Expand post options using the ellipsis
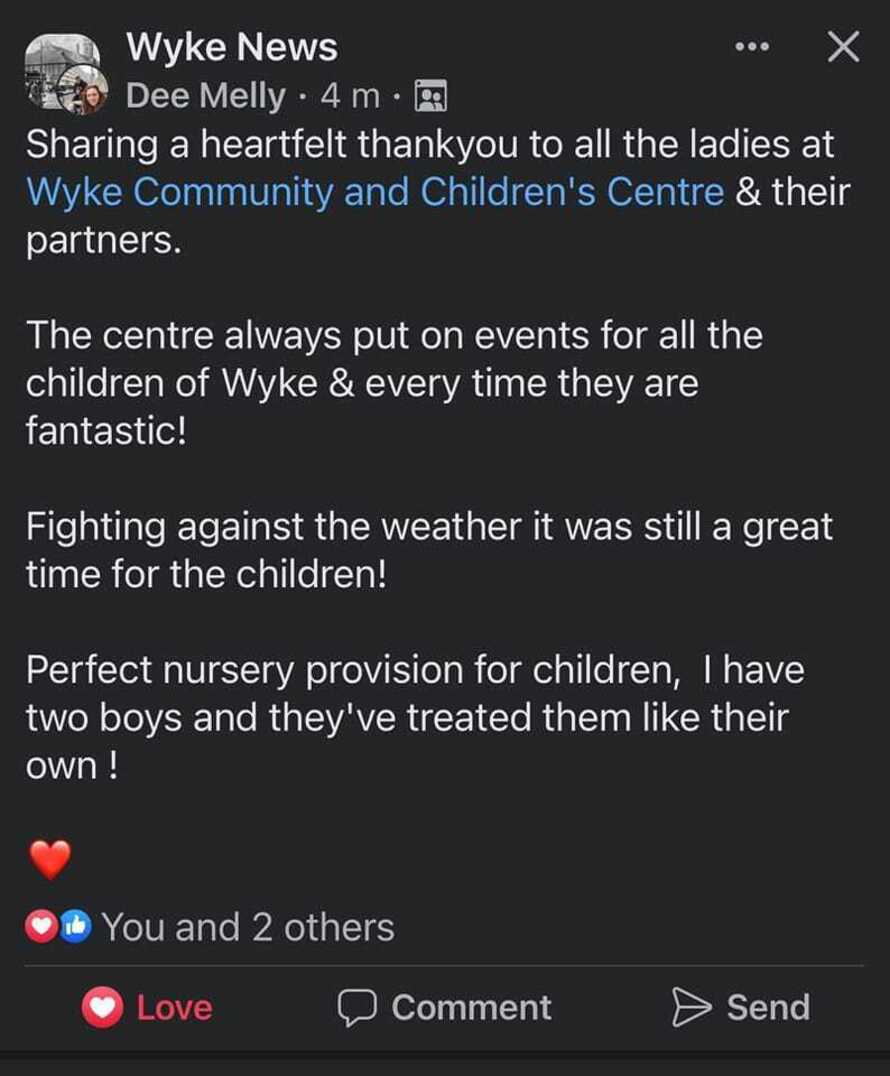 [752, 45]
